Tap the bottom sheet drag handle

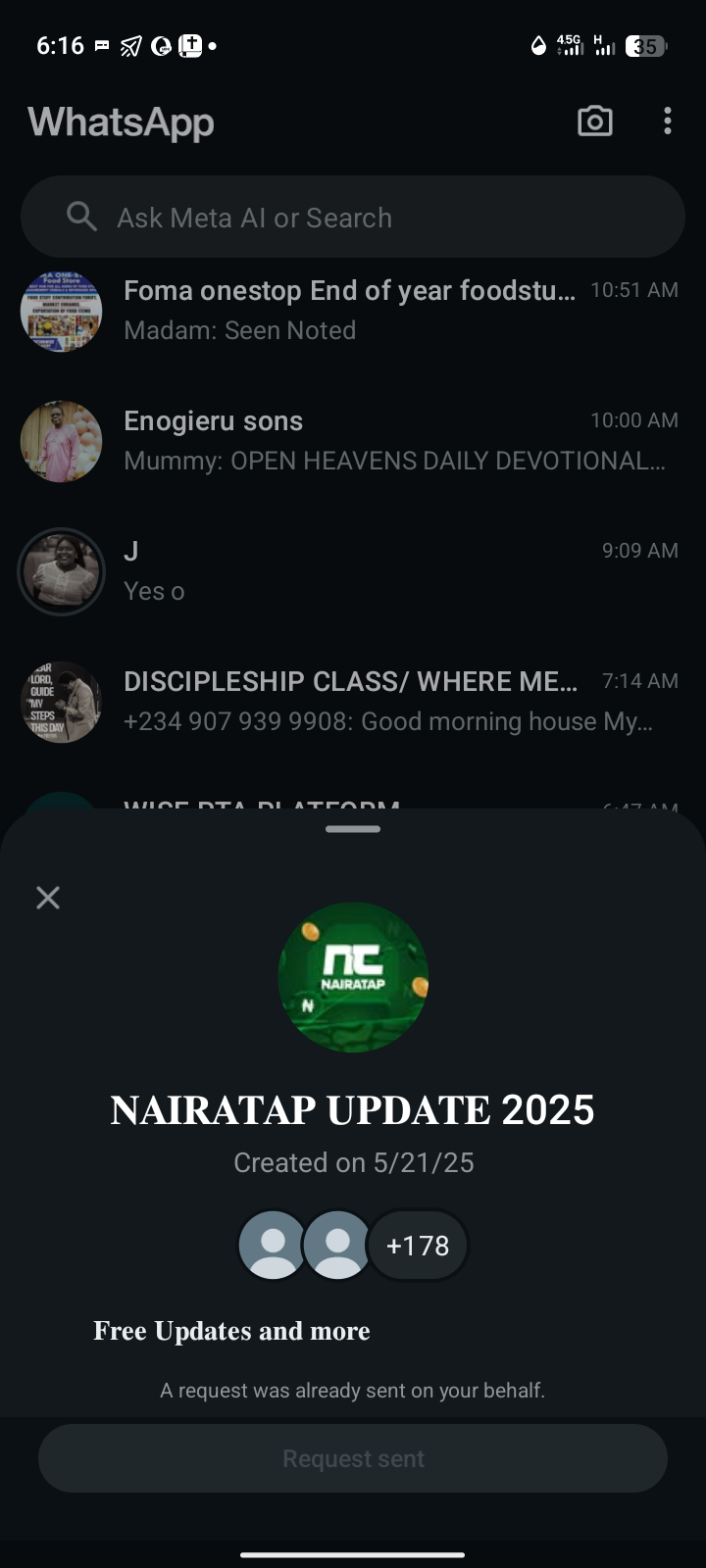tap(353, 829)
